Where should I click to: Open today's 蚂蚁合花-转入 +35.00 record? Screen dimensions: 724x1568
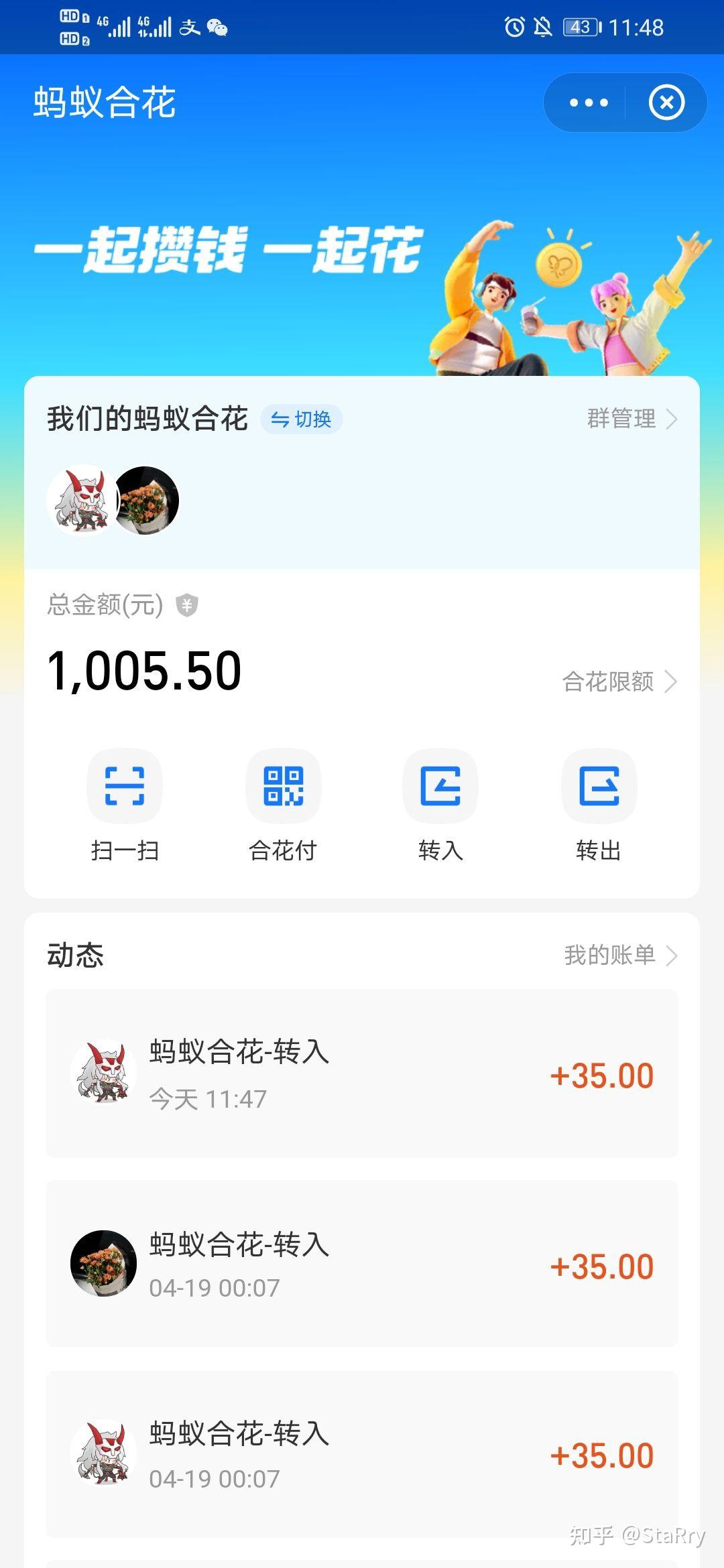362,1072
